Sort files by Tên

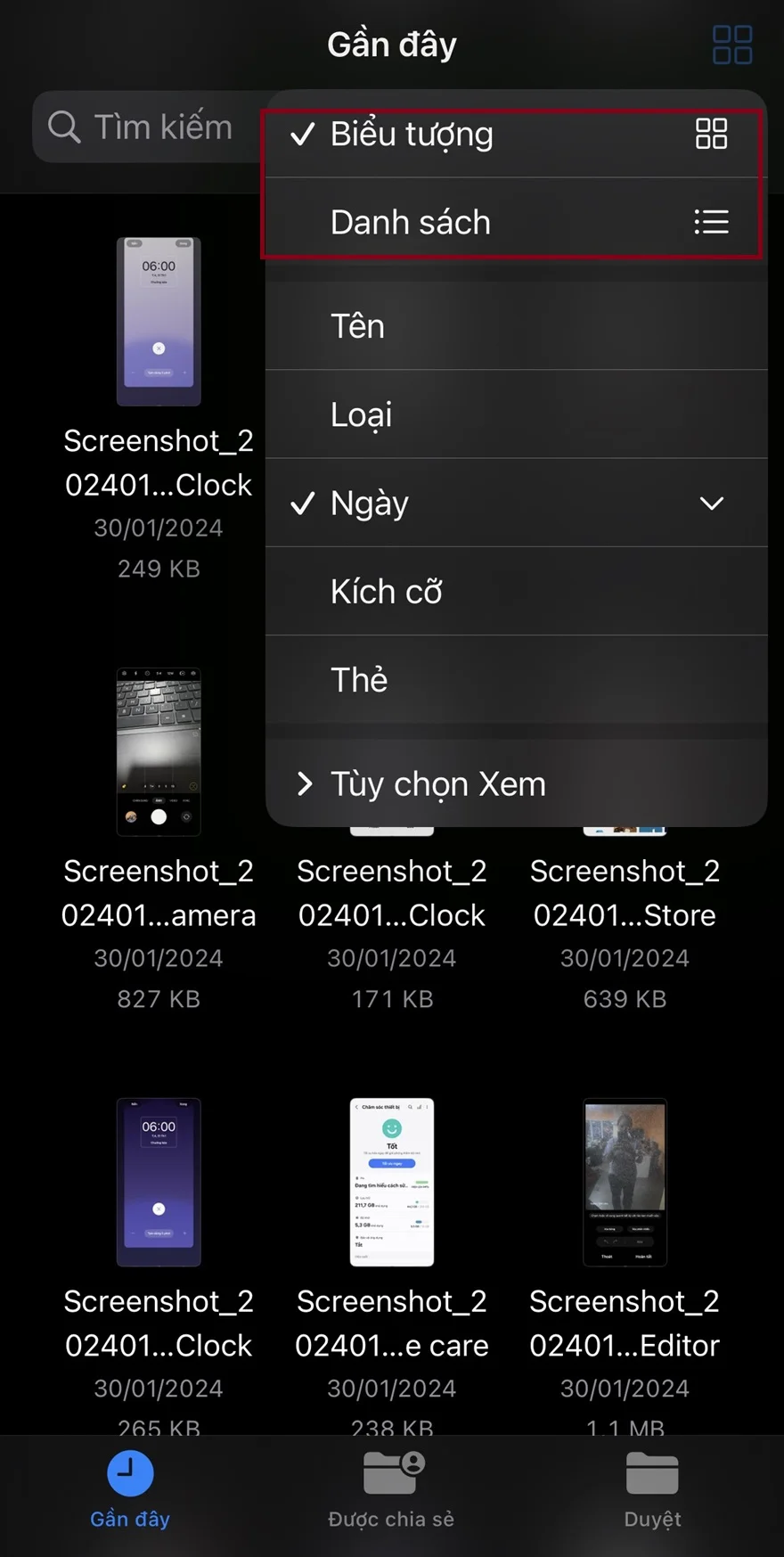click(x=356, y=325)
